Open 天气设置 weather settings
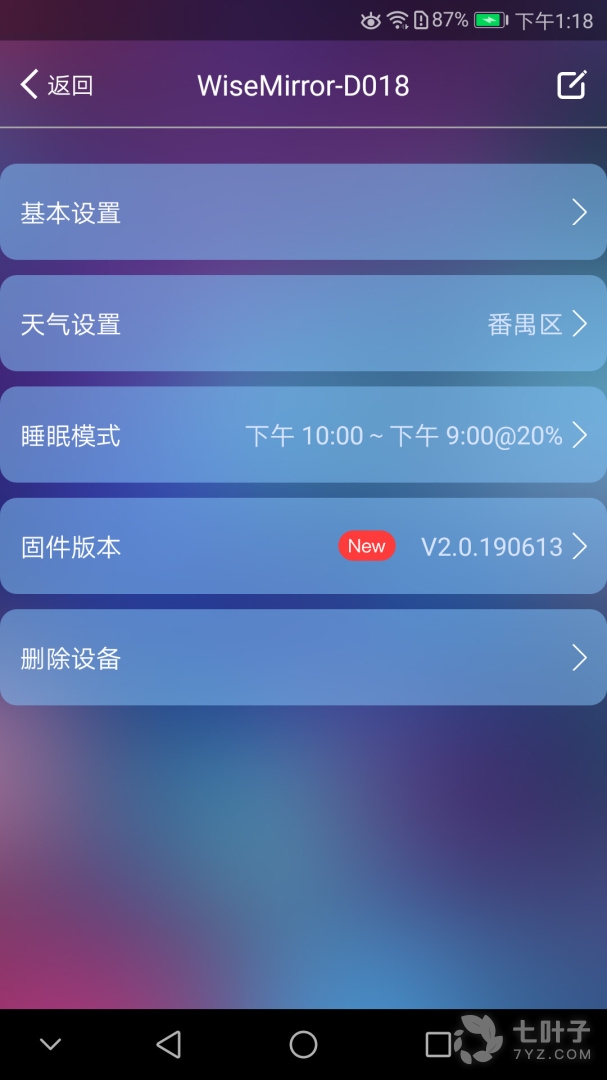The height and width of the screenshot is (1080, 607). click(303, 324)
